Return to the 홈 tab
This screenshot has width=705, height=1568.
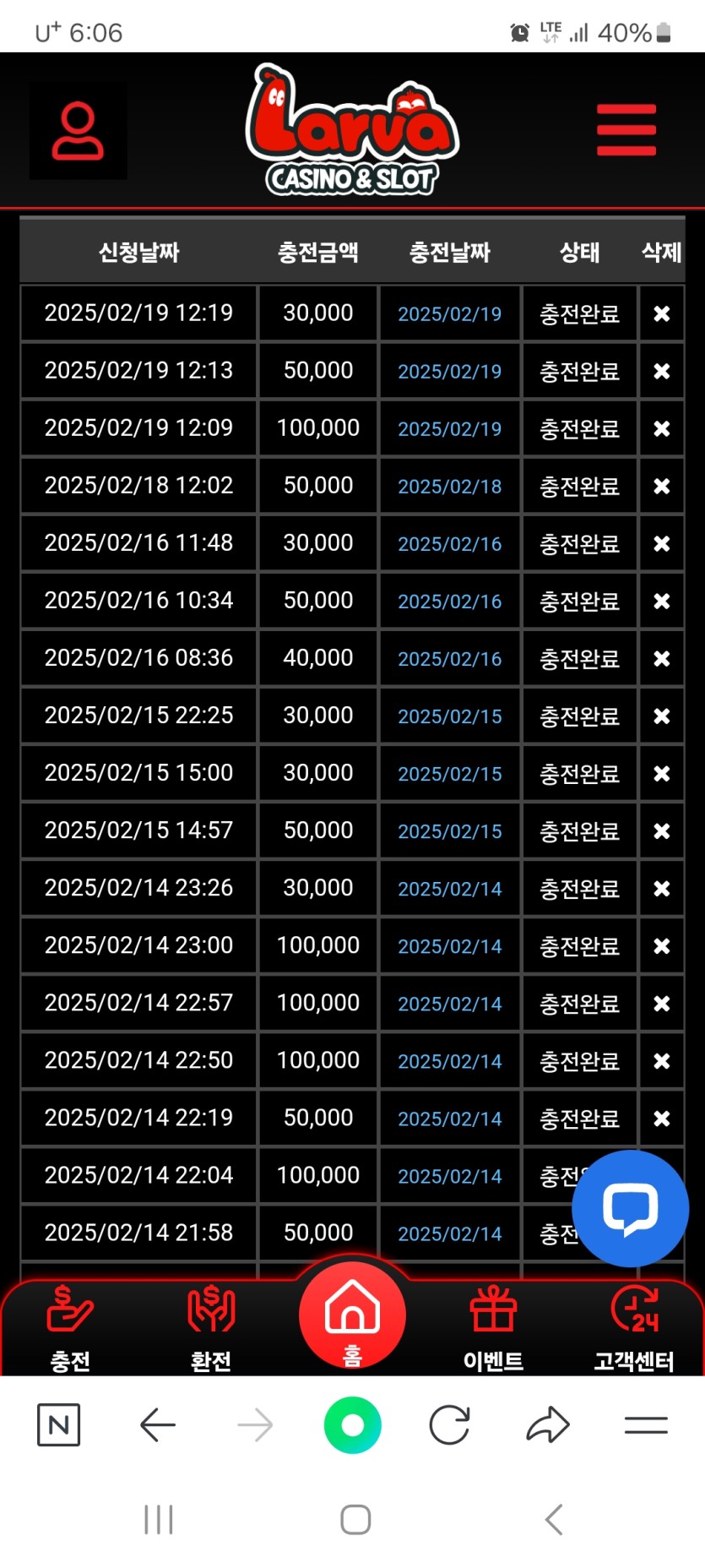(352, 1315)
